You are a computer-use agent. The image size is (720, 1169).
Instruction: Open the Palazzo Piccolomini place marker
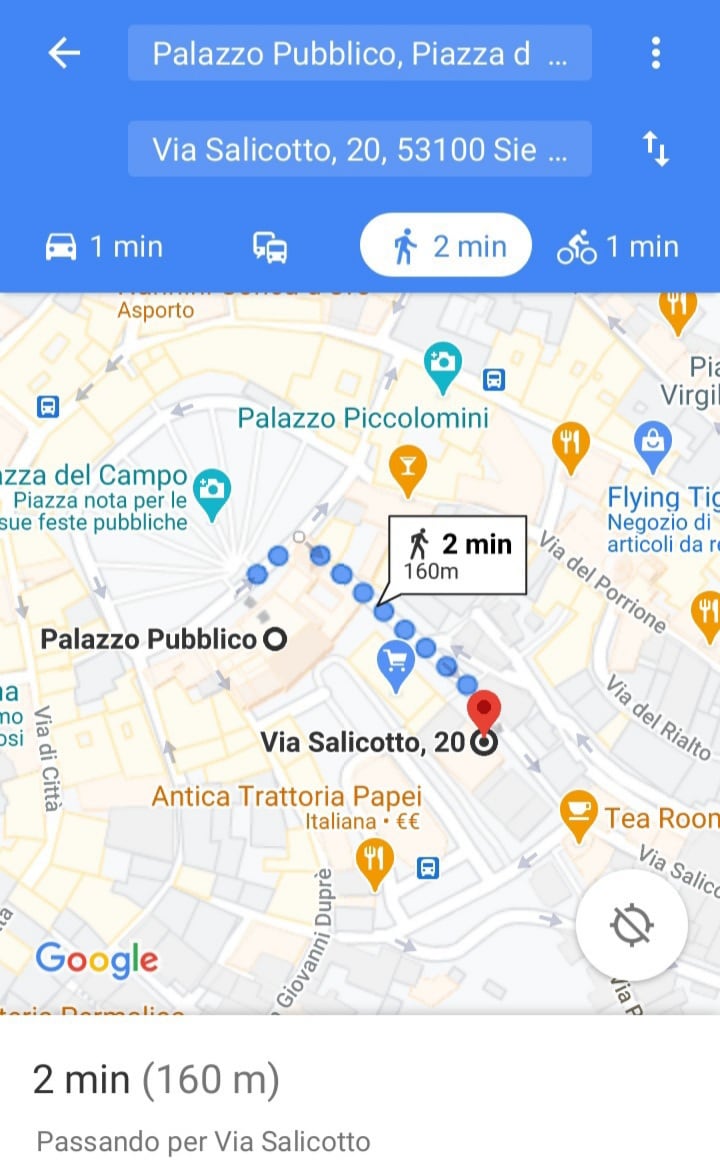pos(443,367)
